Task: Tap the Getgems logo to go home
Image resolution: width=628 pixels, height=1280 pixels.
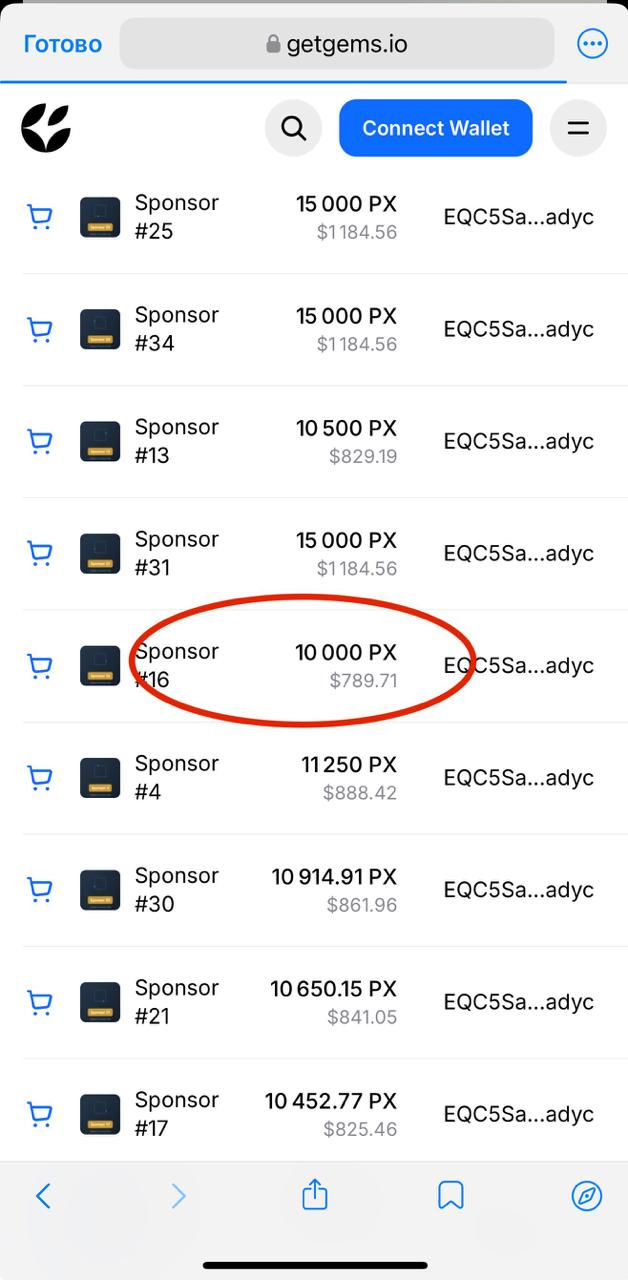Action: click(46, 128)
